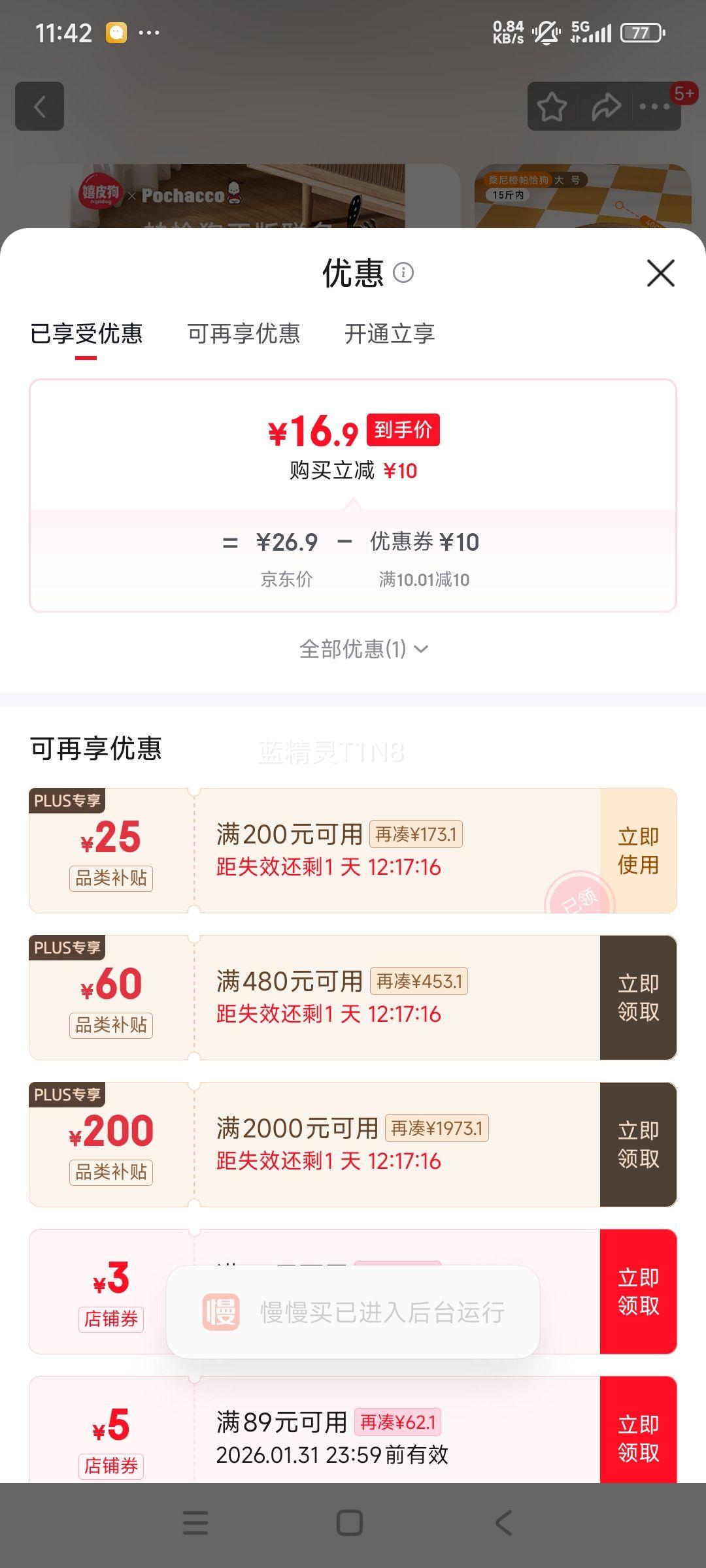Tap 立即使用 on the ¥25 PLUS coupon
Viewport: 706px width, 1568px height.
pyautogui.click(x=637, y=851)
